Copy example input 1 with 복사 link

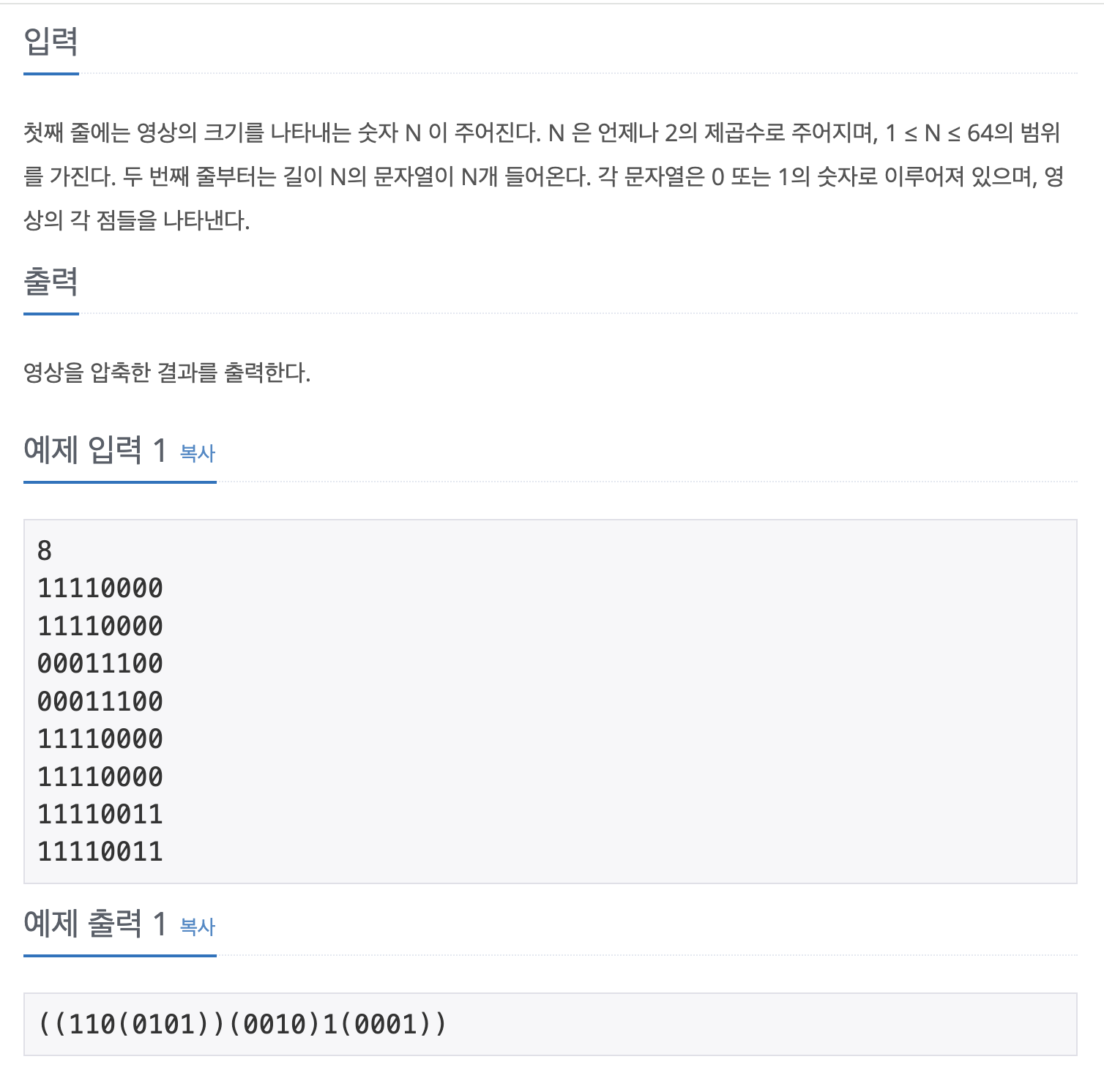coord(198,454)
